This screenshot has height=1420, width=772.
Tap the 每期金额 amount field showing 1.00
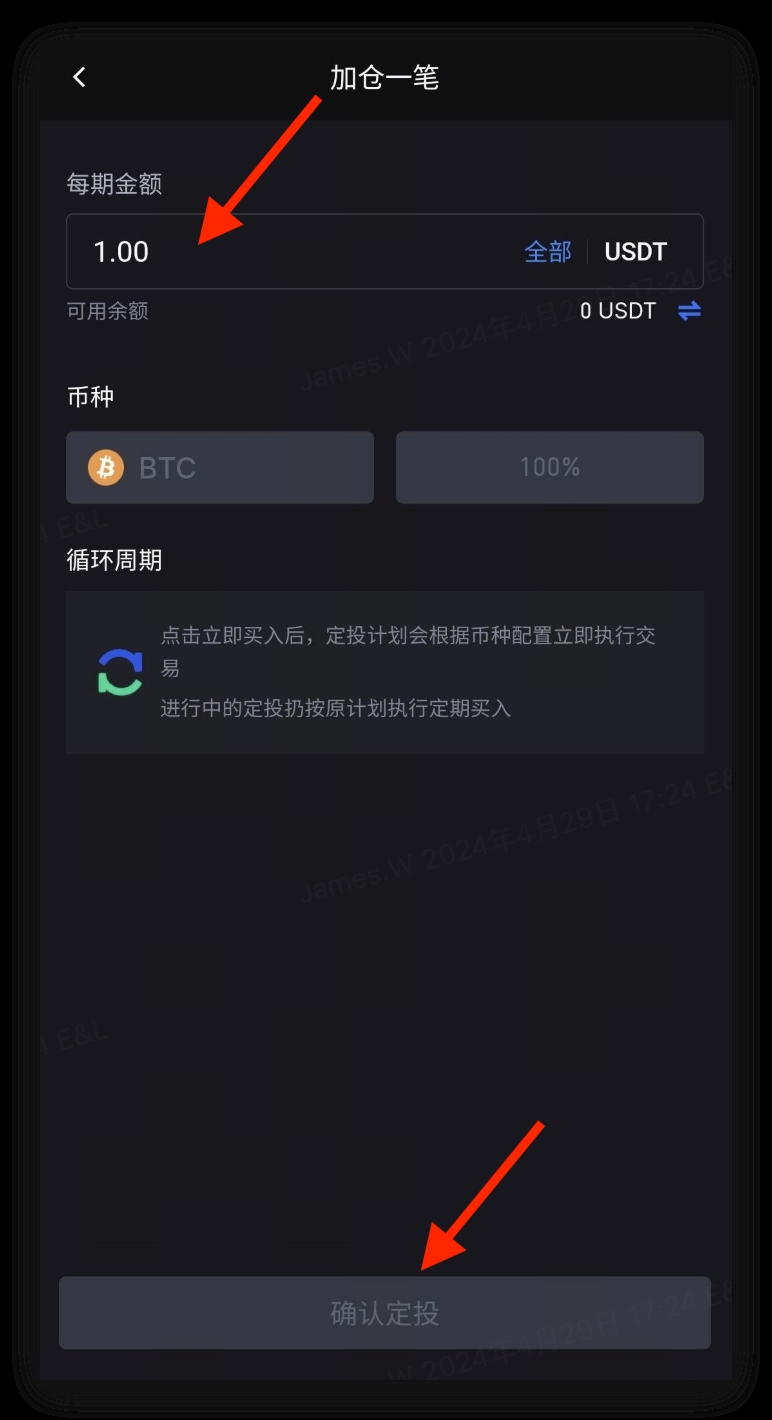point(385,251)
